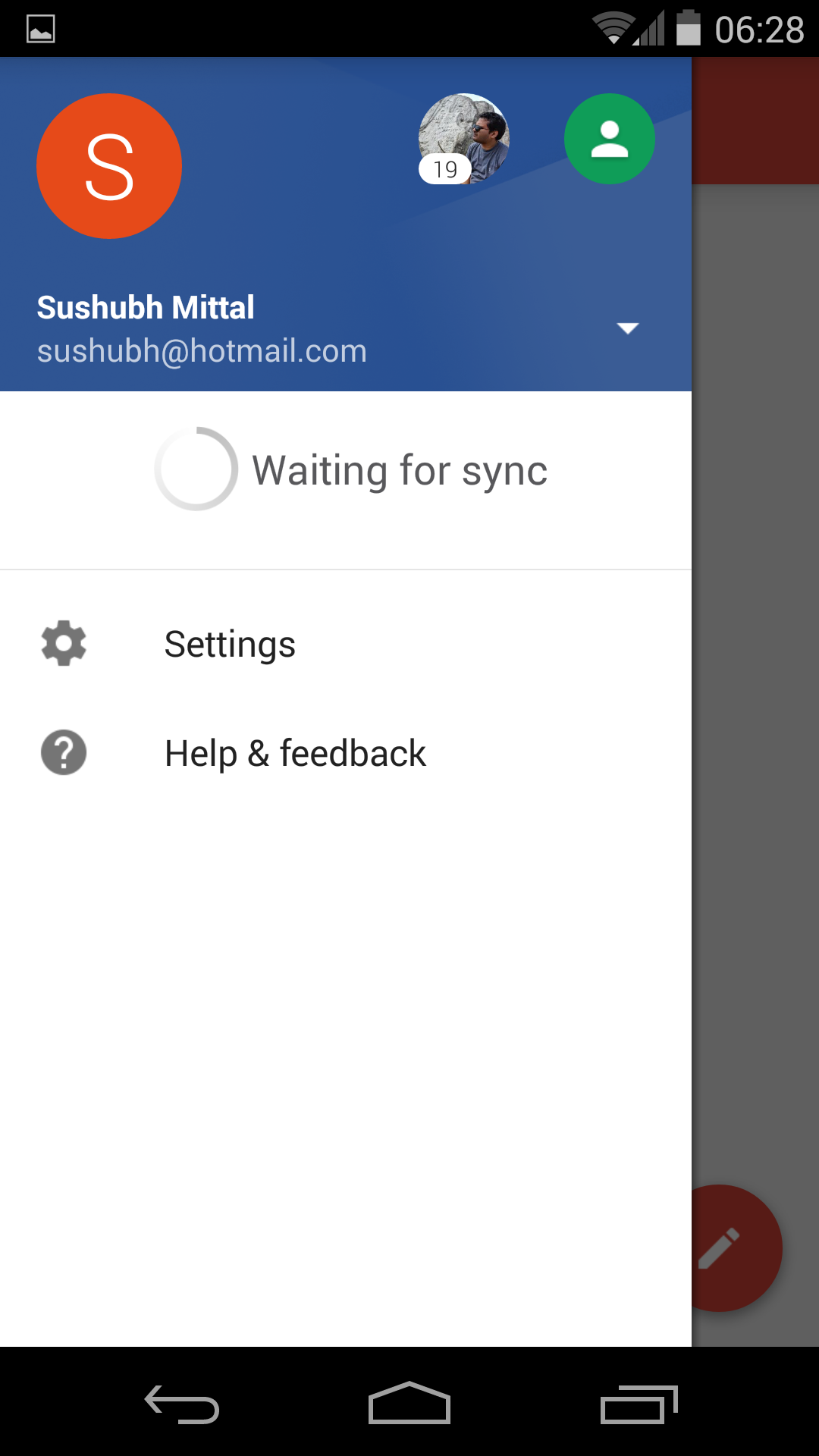Expand the account list dropdown arrow
Screen dimensions: 819x1456
pos(627,328)
